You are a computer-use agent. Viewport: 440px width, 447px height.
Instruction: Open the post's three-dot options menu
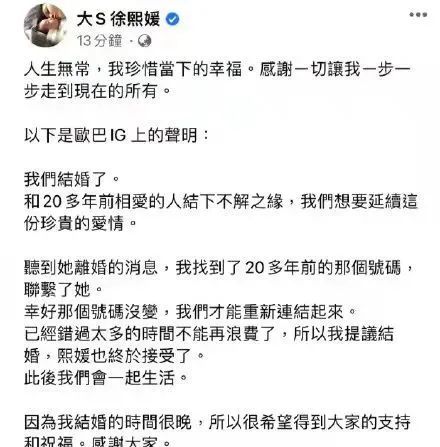tap(418, 15)
